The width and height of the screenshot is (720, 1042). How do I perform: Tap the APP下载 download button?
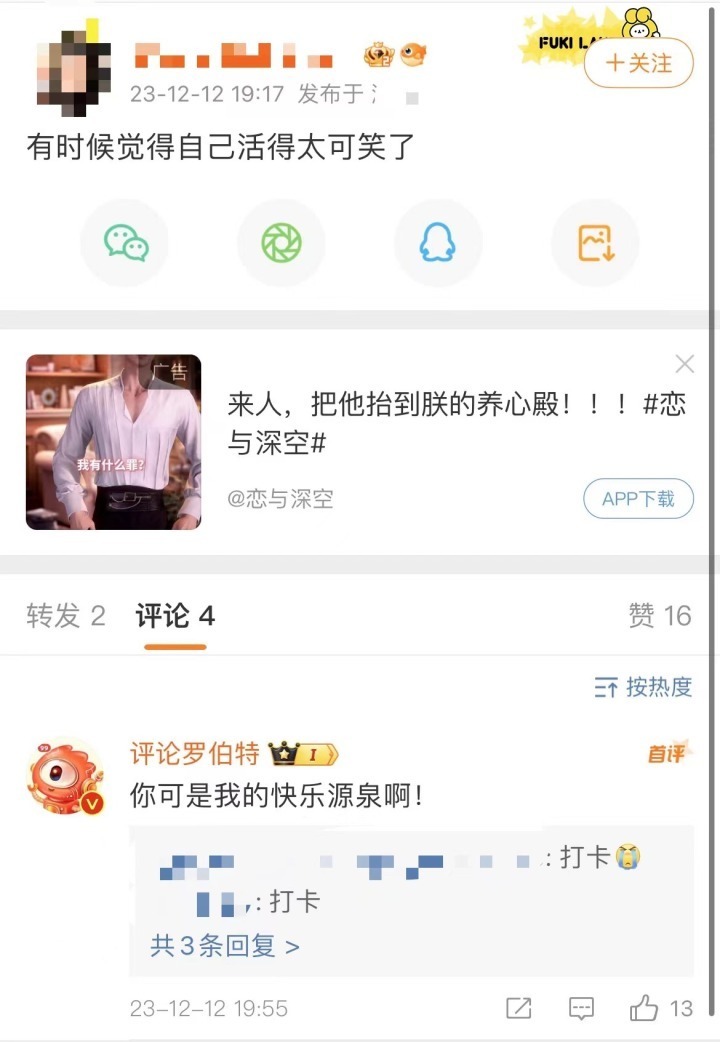point(638,499)
